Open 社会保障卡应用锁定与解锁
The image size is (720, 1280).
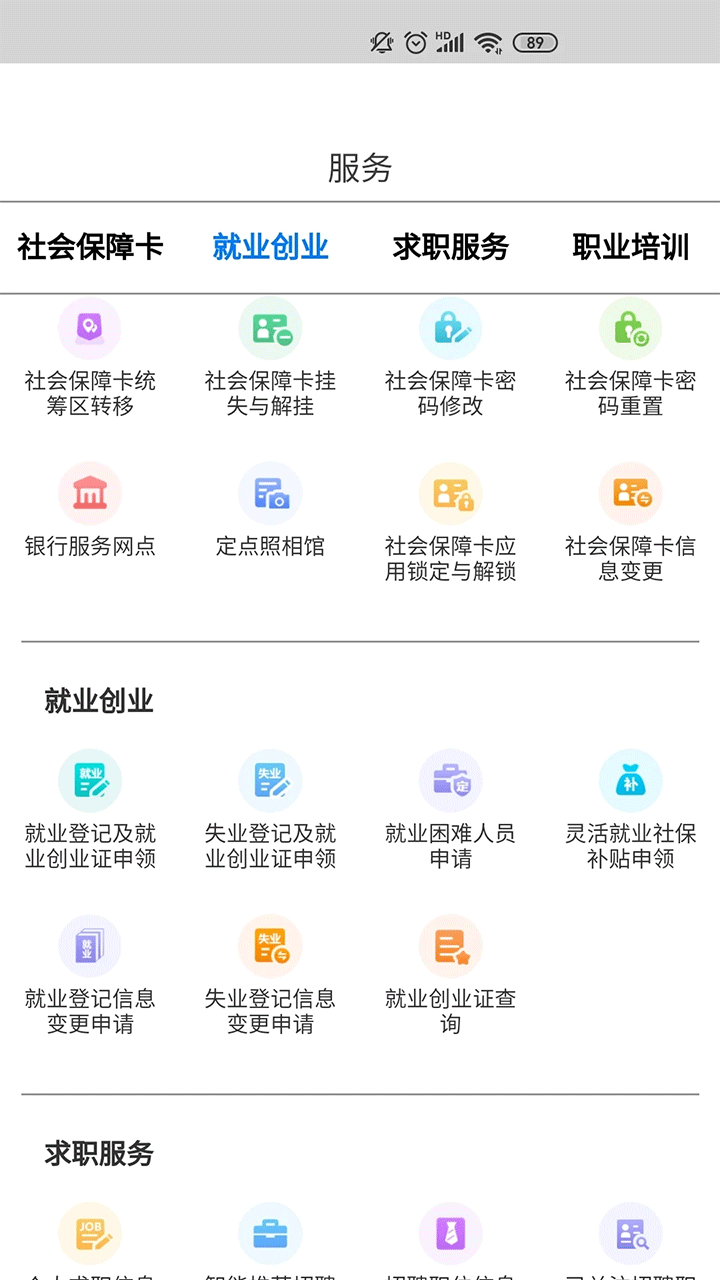click(x=450, y=522)
